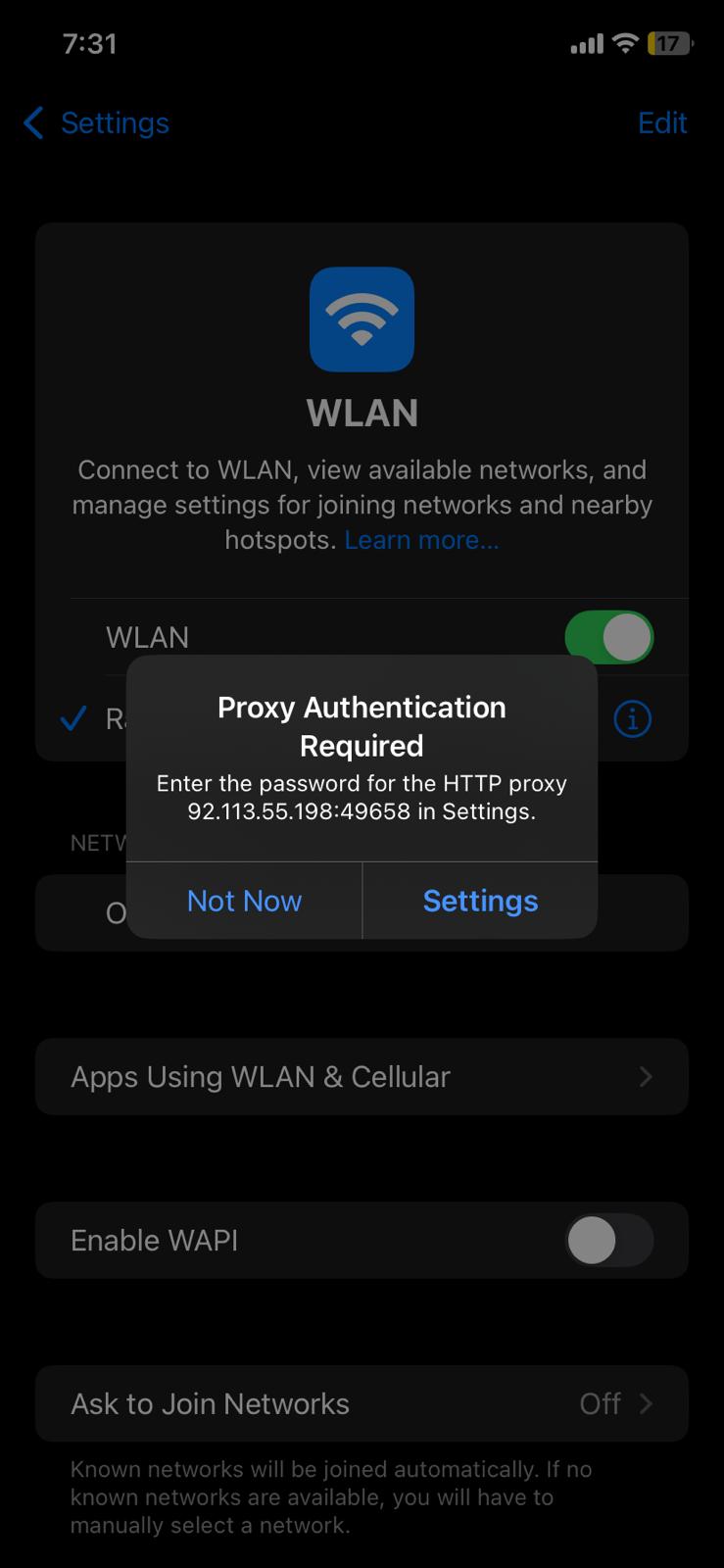Image resolution: width=724 pixels, height=1568 pixels.
Task: Open Apps Using WLAN & Cellular
Action: point(362,1076)
